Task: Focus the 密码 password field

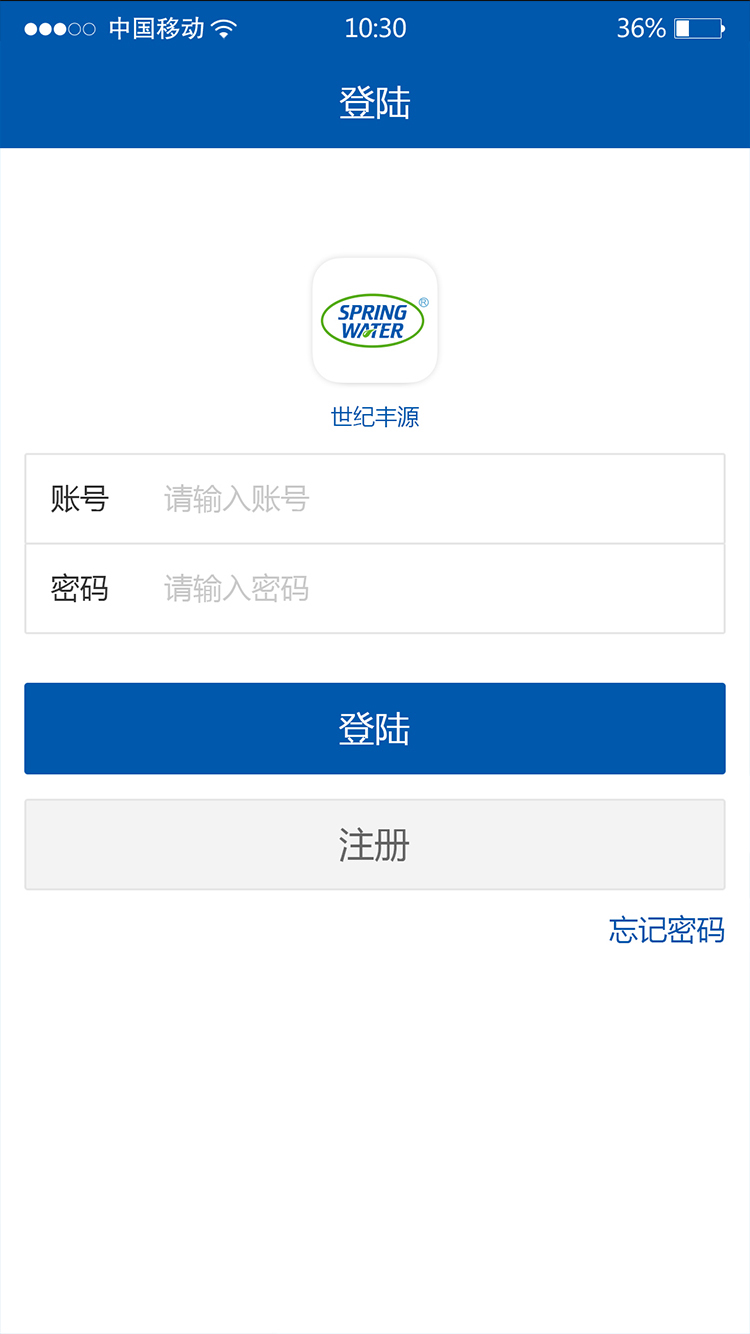Action: (430, 589)
